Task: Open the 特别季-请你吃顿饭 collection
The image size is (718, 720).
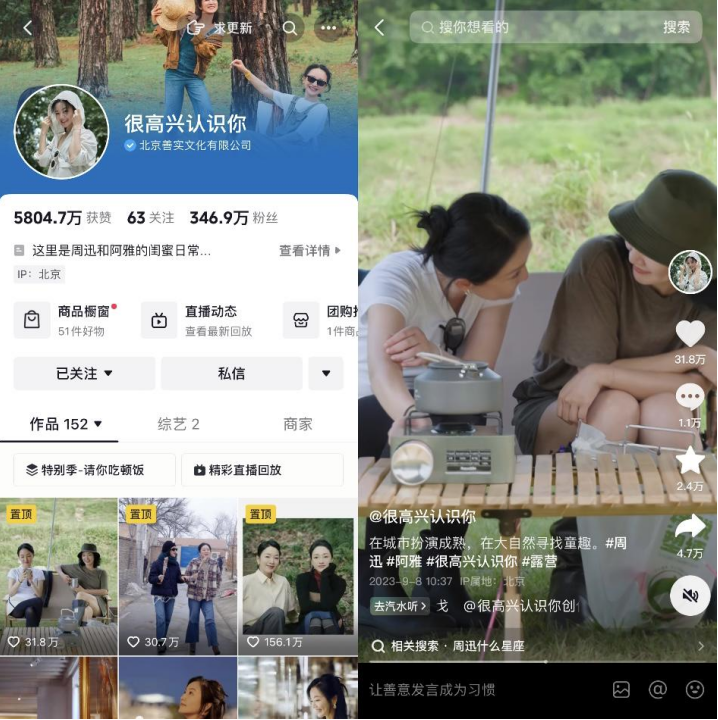Action: click(x=95, y=470)
